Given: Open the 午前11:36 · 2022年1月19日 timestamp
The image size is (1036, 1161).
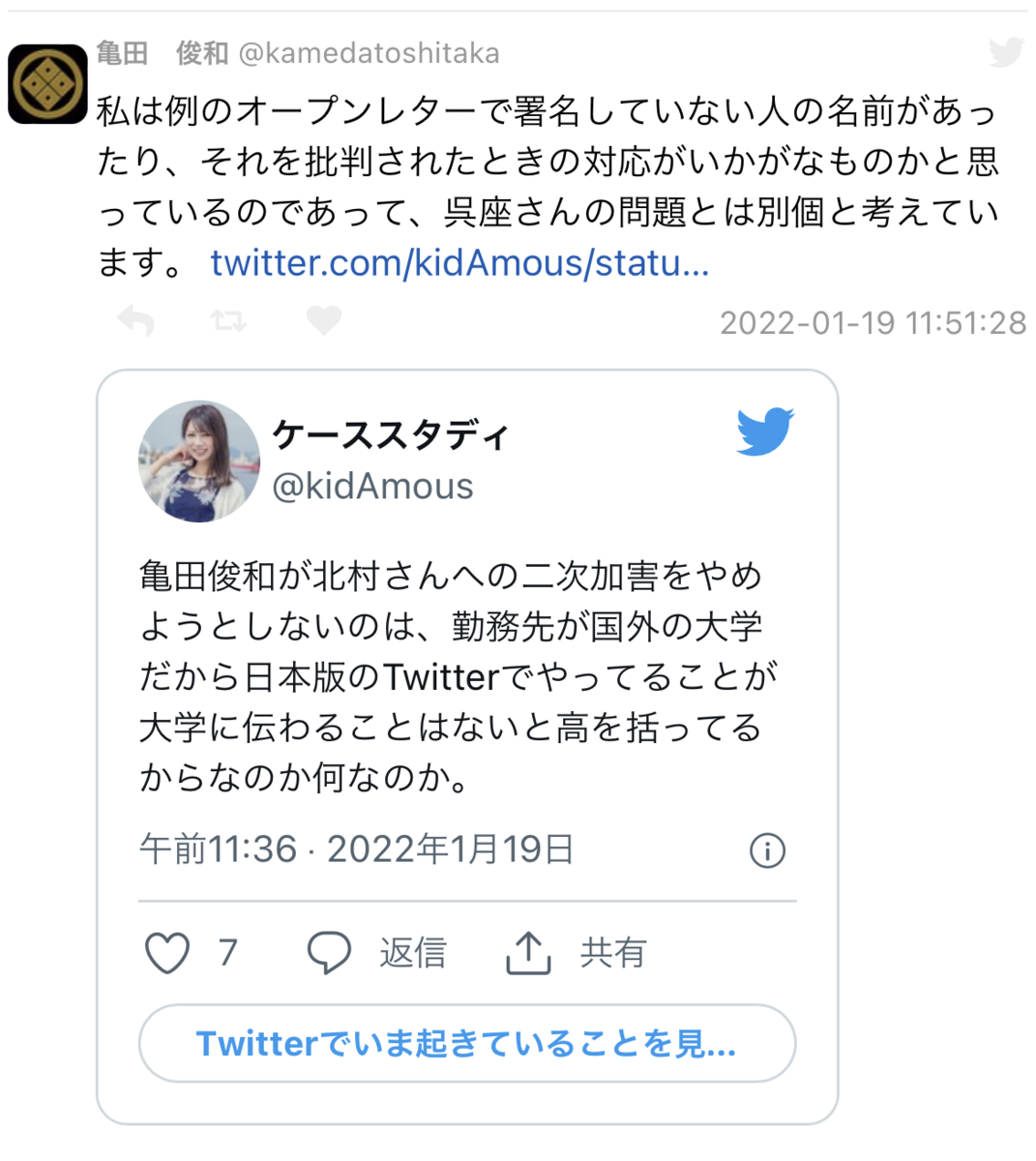Looking at the screenshot, I should [x=357, y=849].
